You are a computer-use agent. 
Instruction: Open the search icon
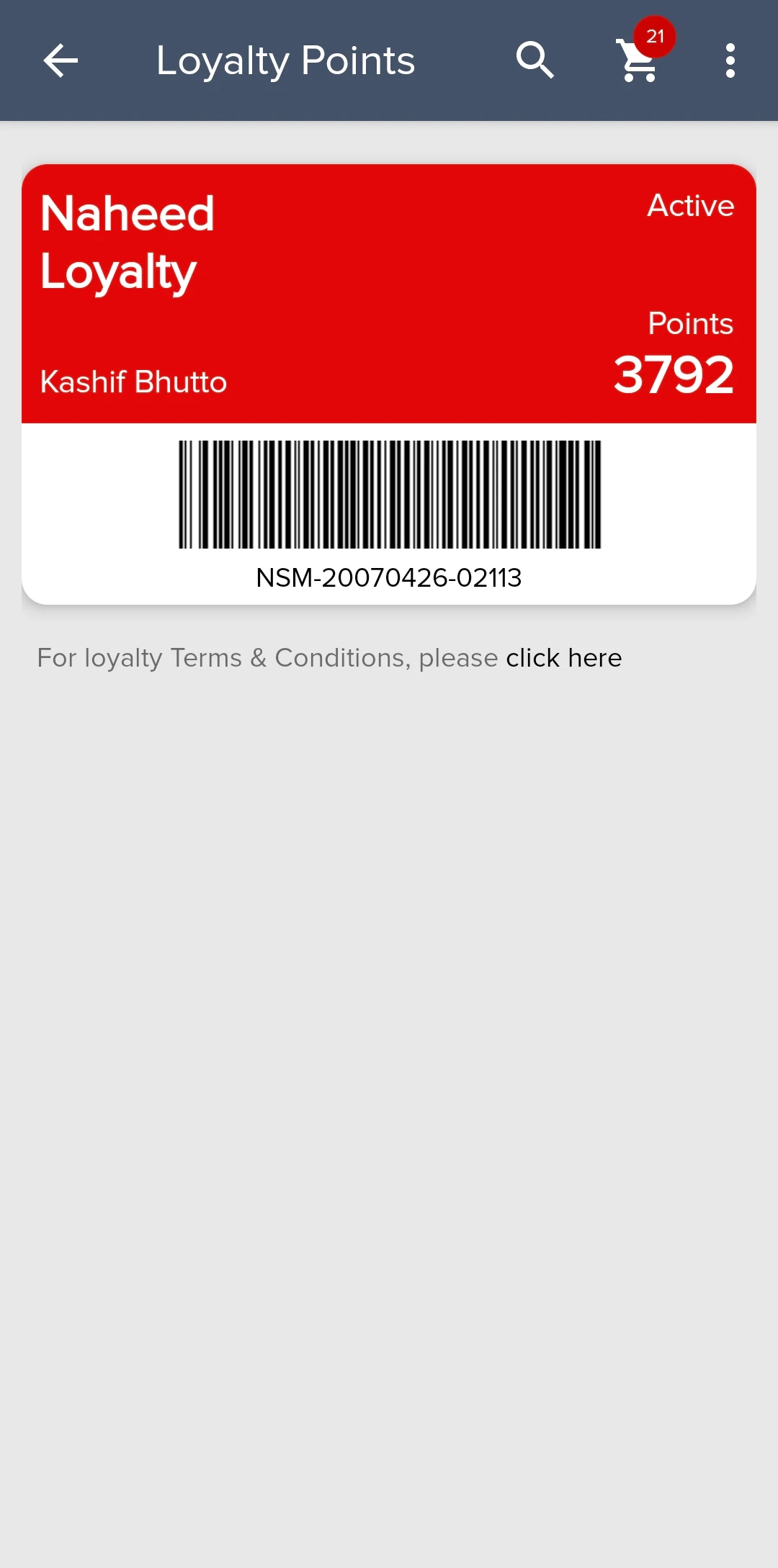(x=535, y=60)
